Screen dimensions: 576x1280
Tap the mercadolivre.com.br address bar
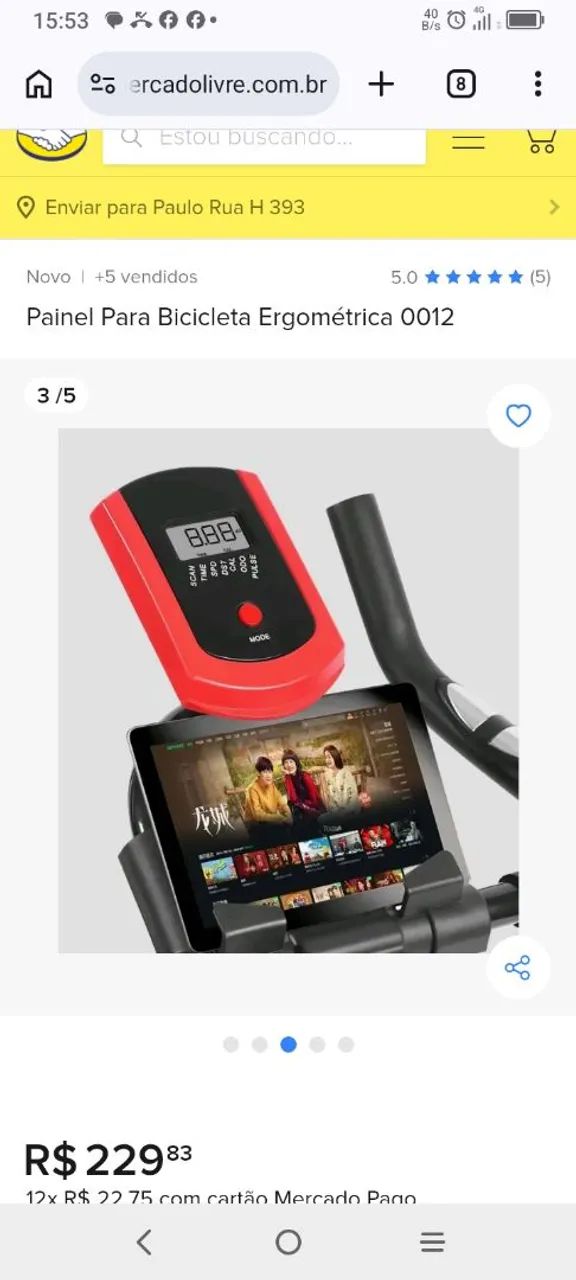[208, 84]
